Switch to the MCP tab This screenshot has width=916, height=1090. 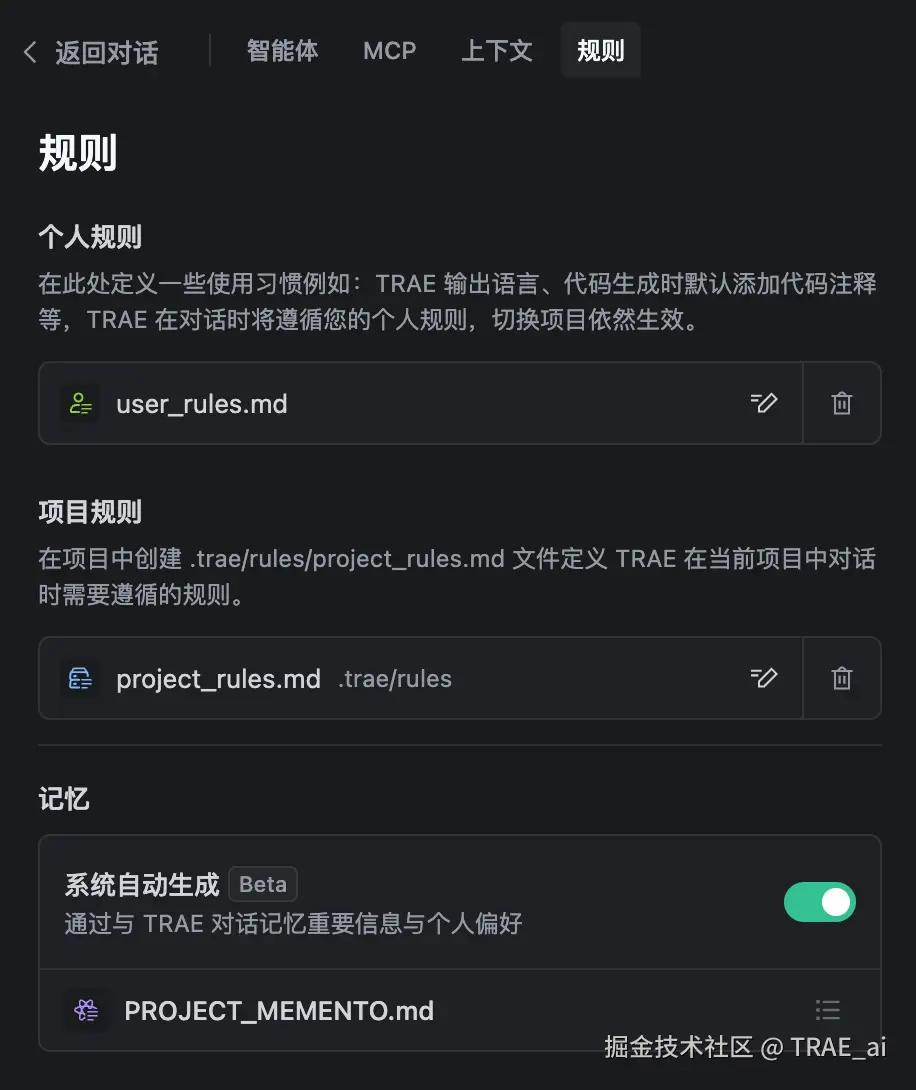[x=389, y=51]
